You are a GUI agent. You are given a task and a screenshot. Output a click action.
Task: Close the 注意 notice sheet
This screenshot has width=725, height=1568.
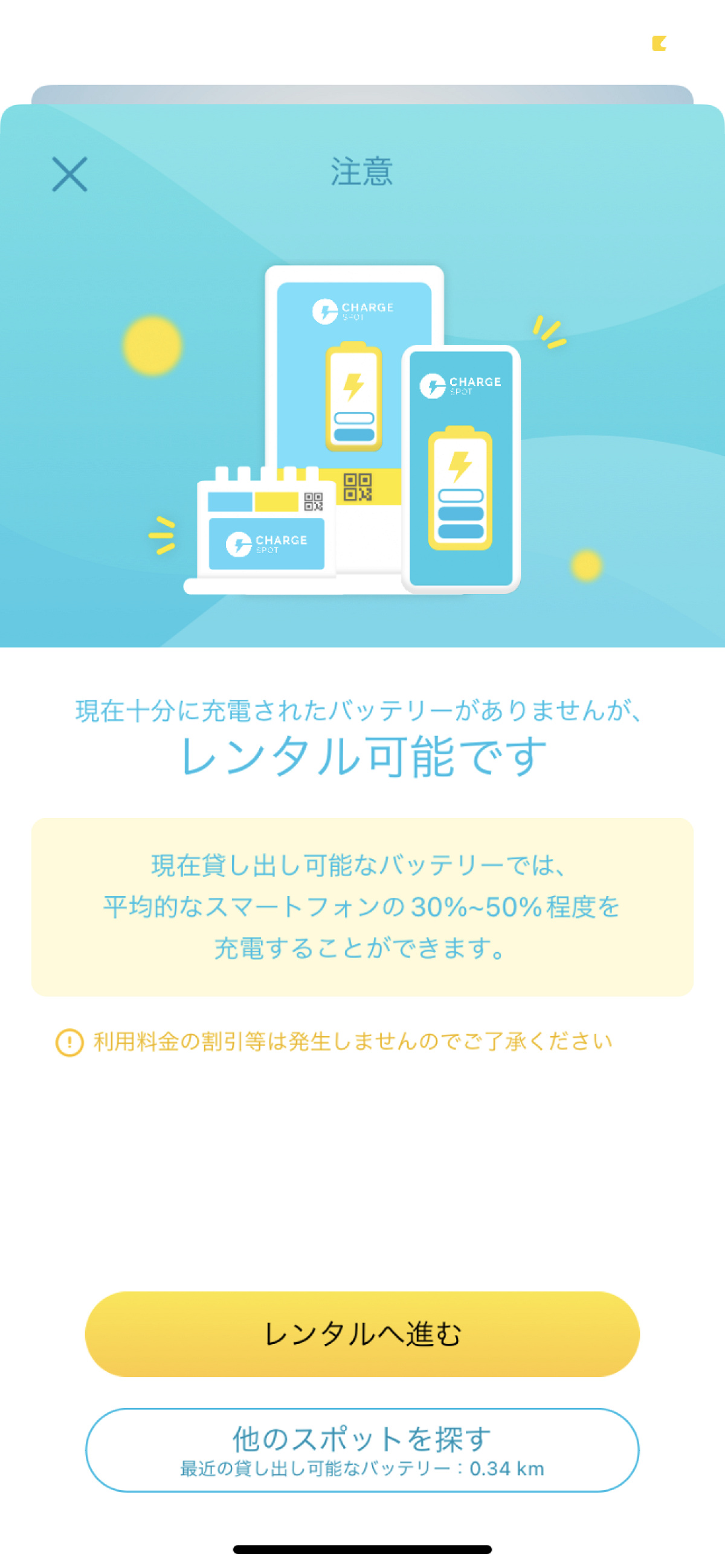click(69, 174)
